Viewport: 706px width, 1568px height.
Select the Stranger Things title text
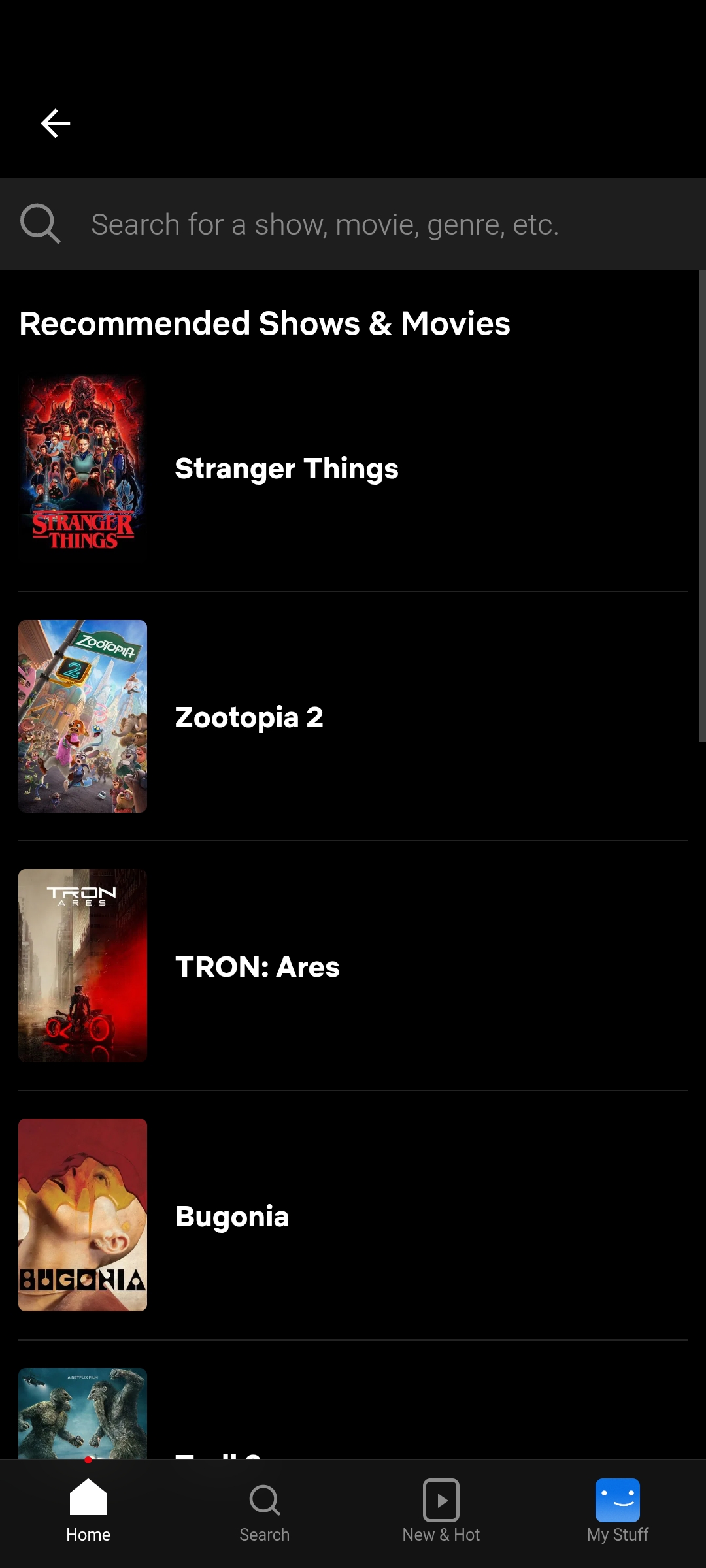286,468
